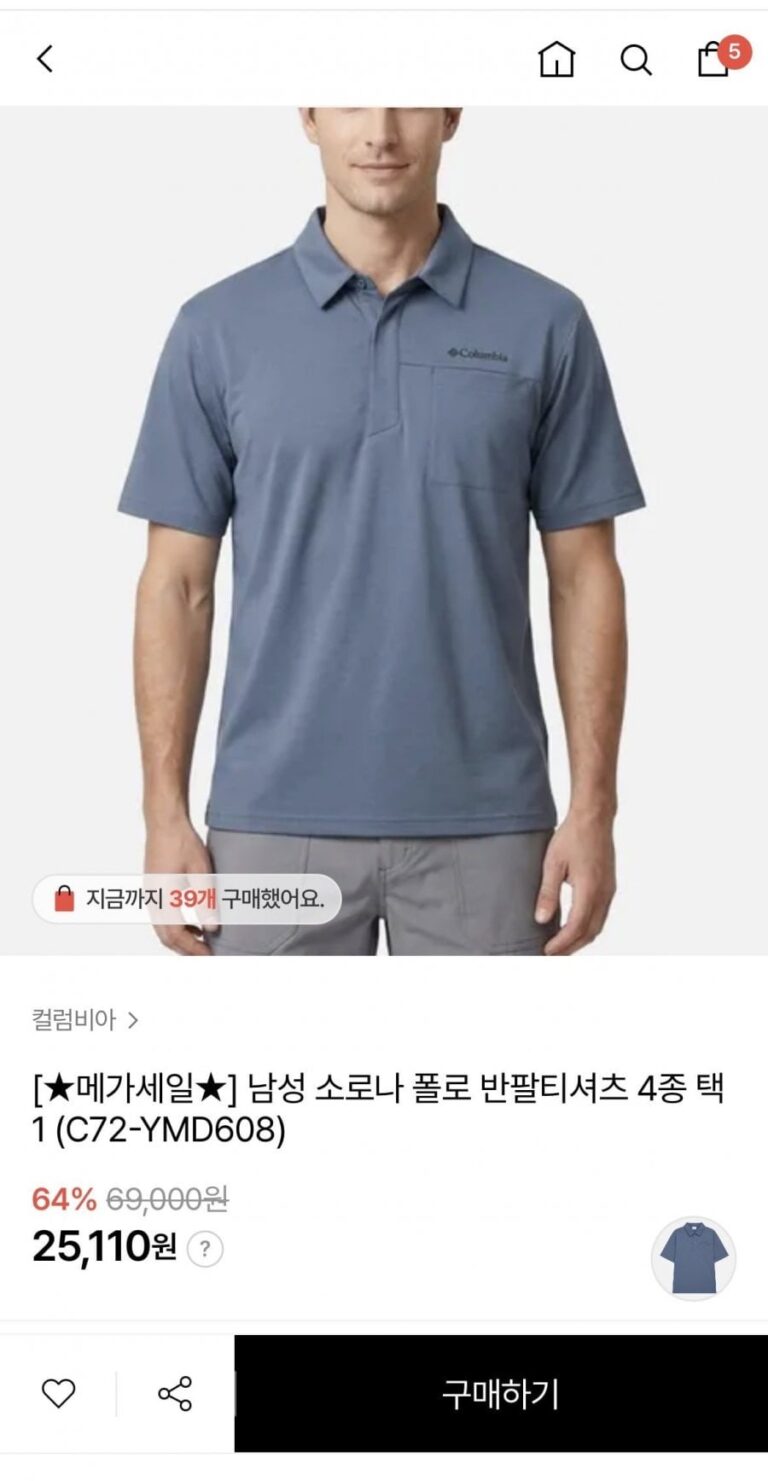Add product to wishlist with heart
This screenshot has width=768, height=1481.
click(x=58, y=1393)
